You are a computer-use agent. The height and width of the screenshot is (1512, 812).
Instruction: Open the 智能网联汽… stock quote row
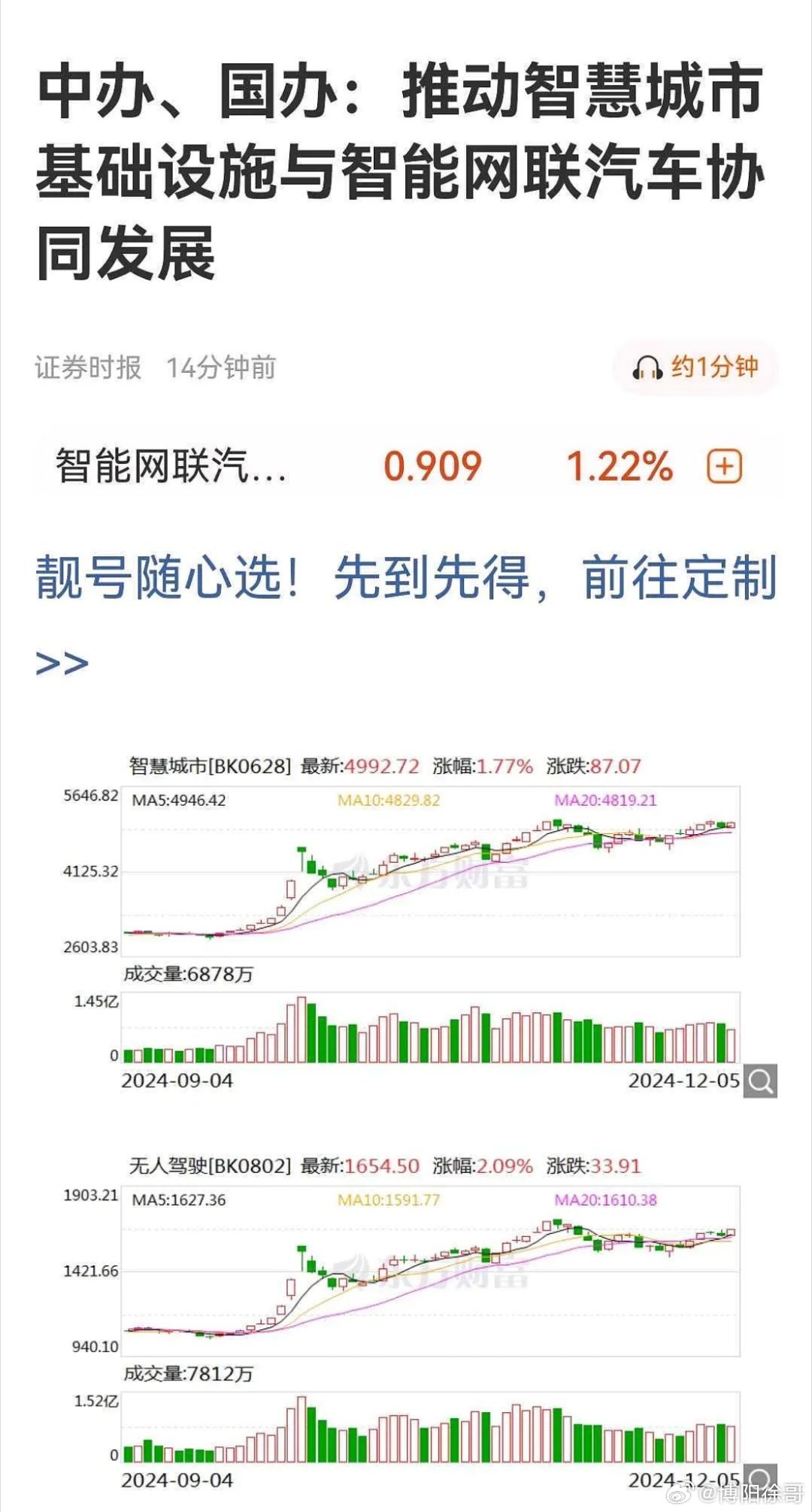coord(407,467)
